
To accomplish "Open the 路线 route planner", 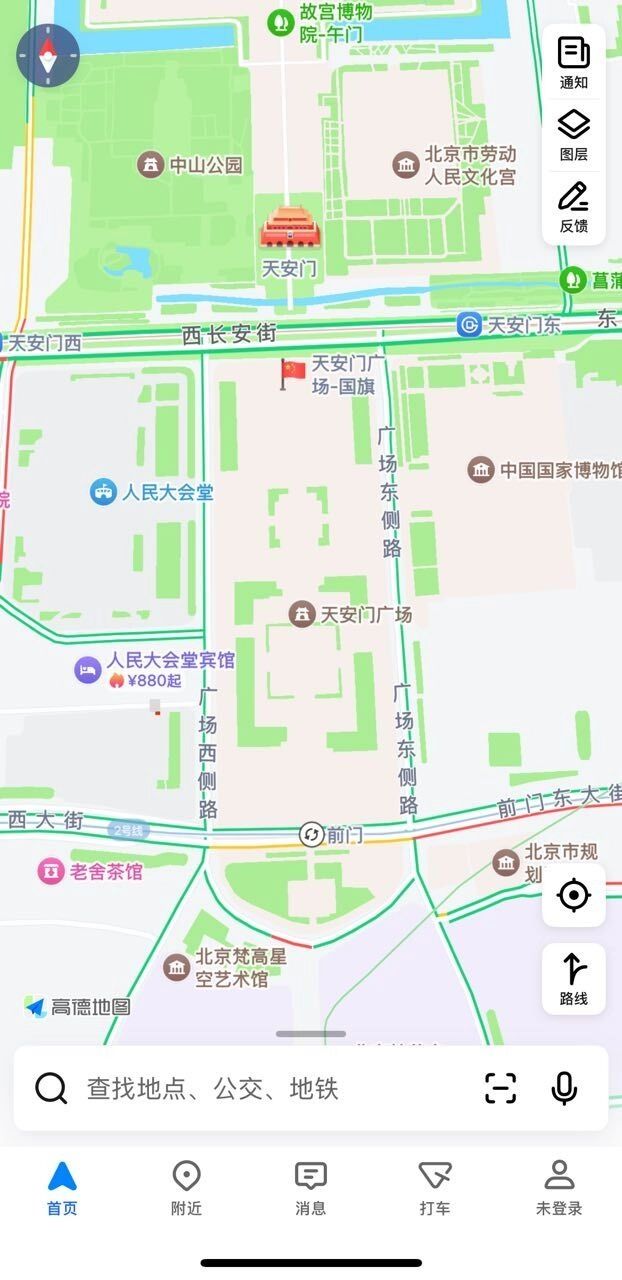I will pos(573,979).
